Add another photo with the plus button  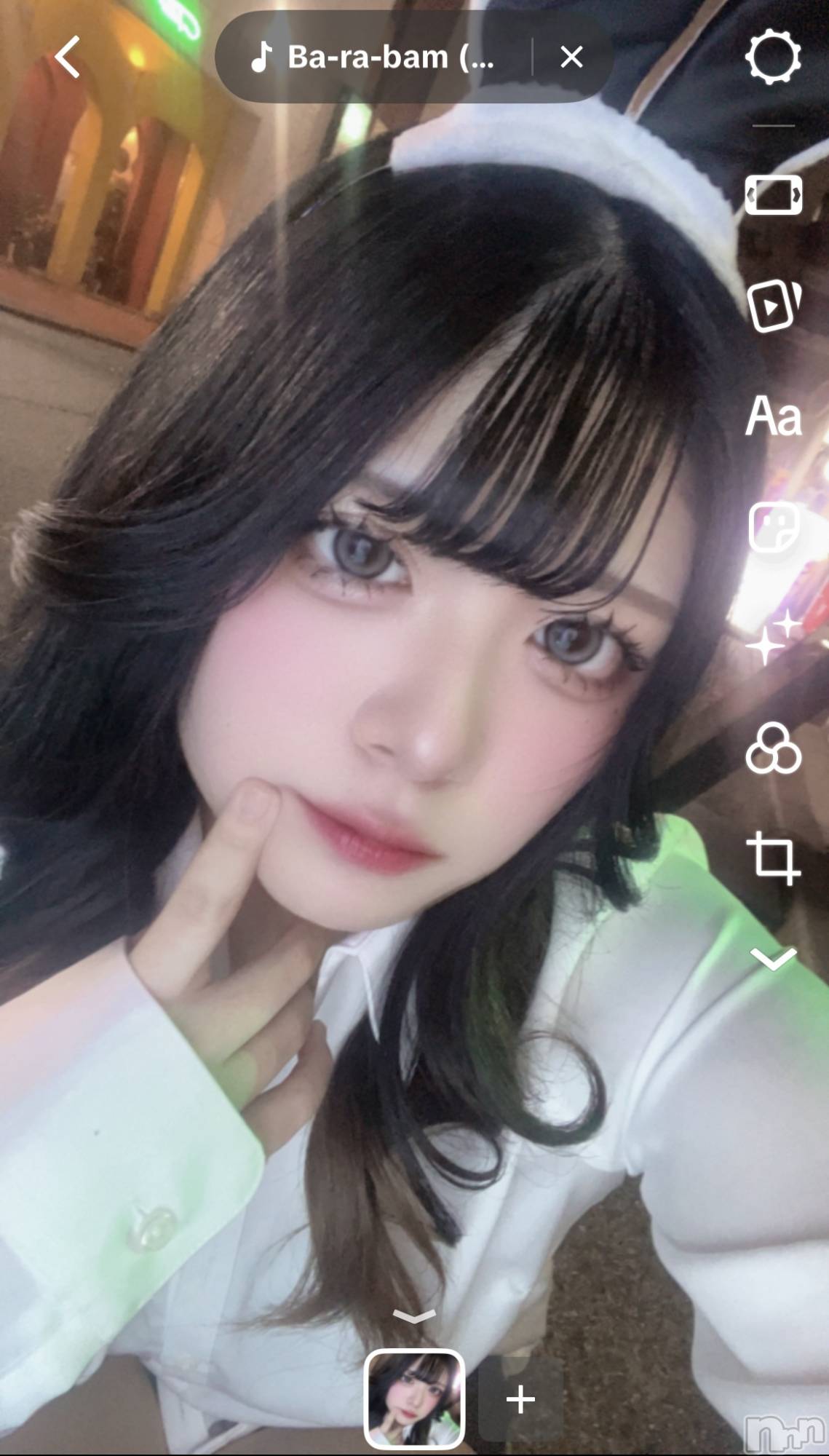click(520, 1398)
